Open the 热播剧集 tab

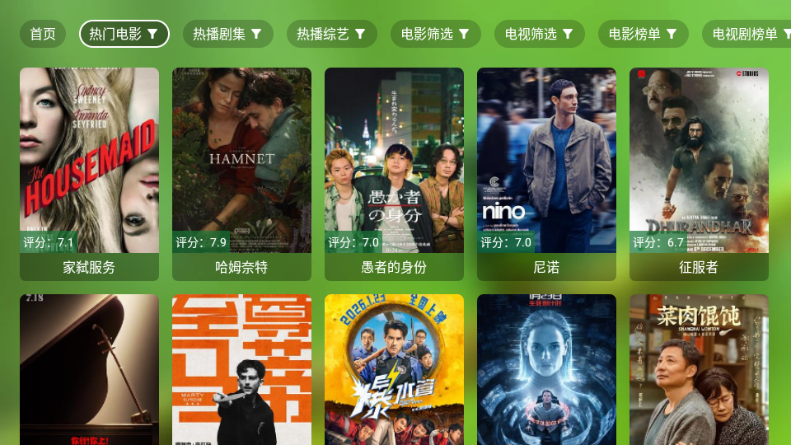(x=228, y=34)
